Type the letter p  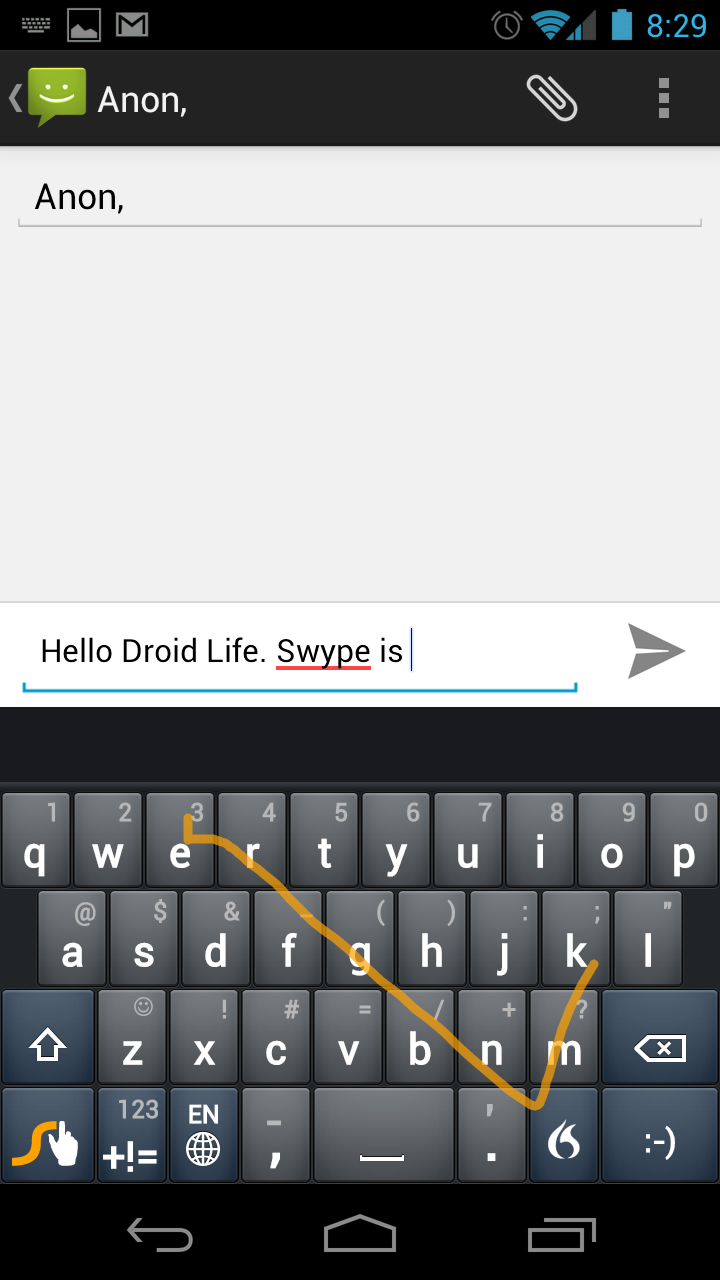pos(684,840)
